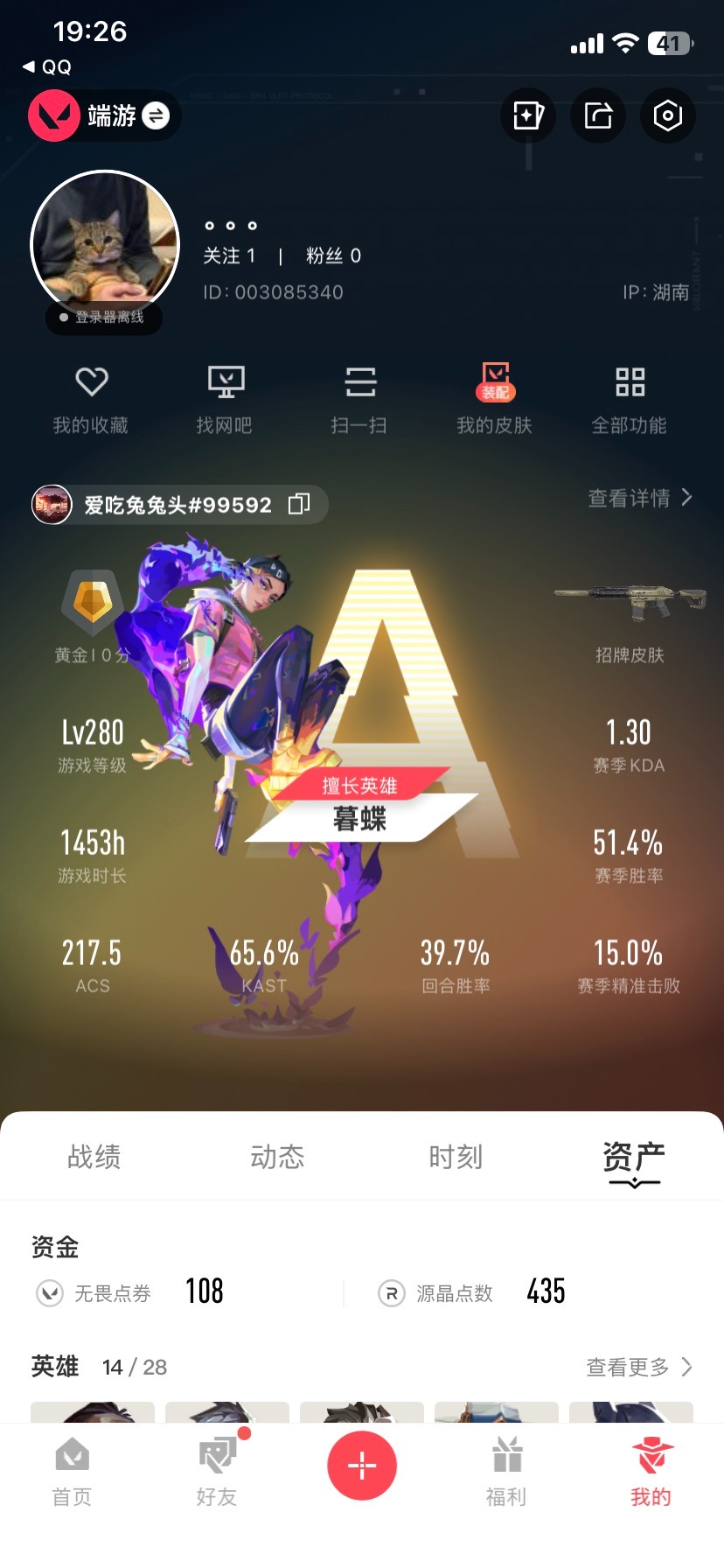This screenshot has height=1568, width=724.
Task: Switch to the 时刻 tab
Action: pos(456,1157)
